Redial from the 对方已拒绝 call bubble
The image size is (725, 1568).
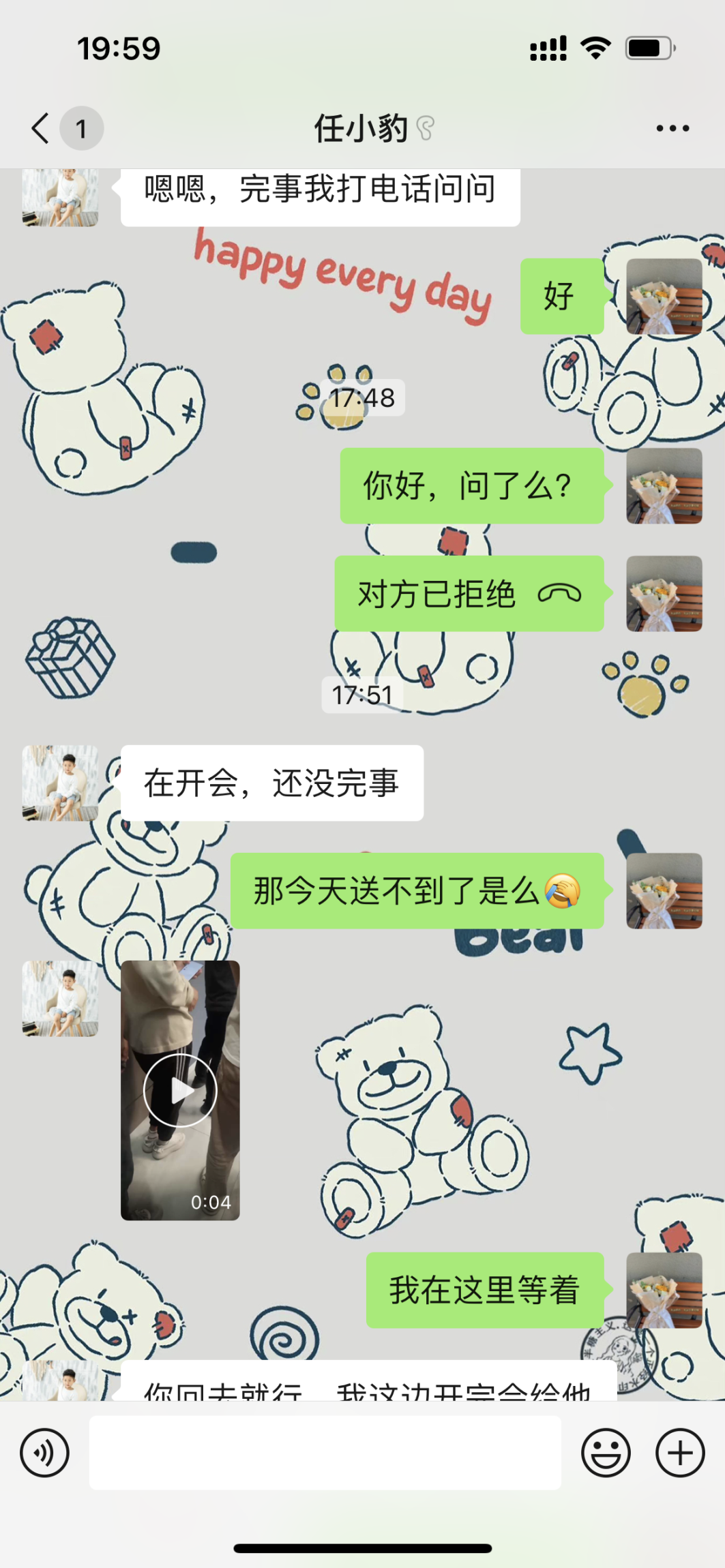tap(469, 594)
